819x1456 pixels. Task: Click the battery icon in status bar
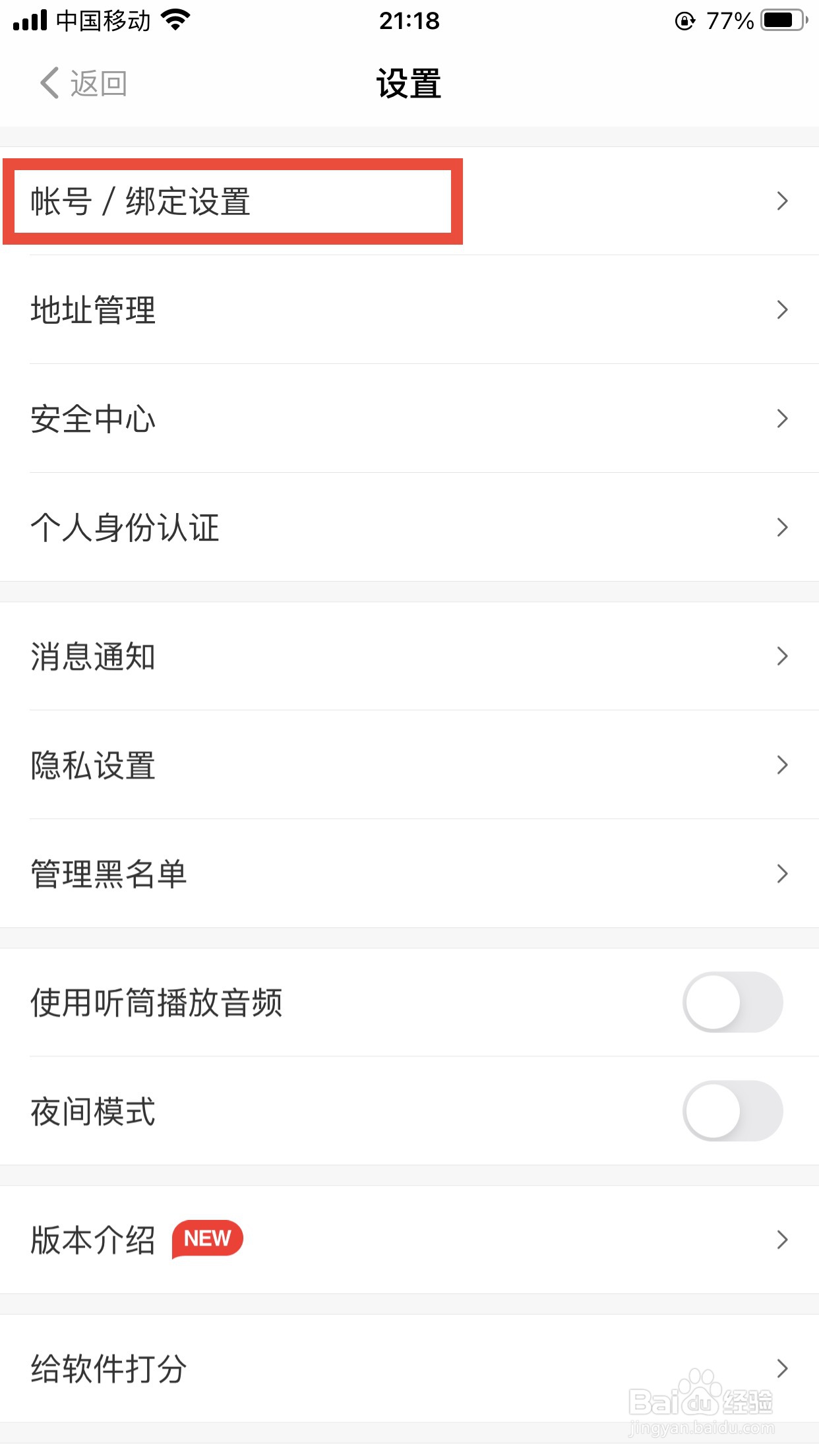click(781, 20)
